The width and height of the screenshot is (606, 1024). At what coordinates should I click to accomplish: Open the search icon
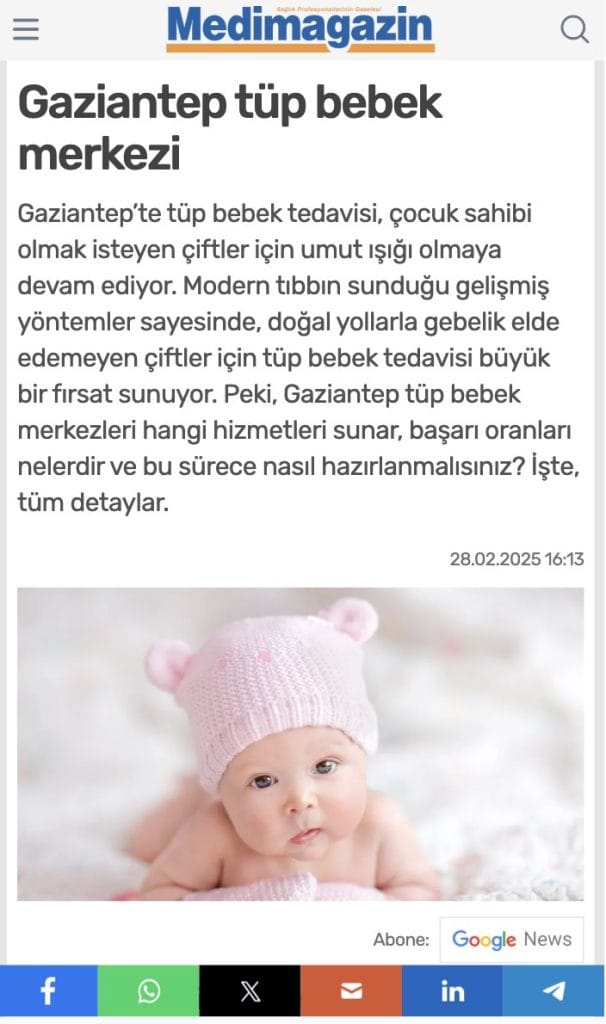coord(574,30)
